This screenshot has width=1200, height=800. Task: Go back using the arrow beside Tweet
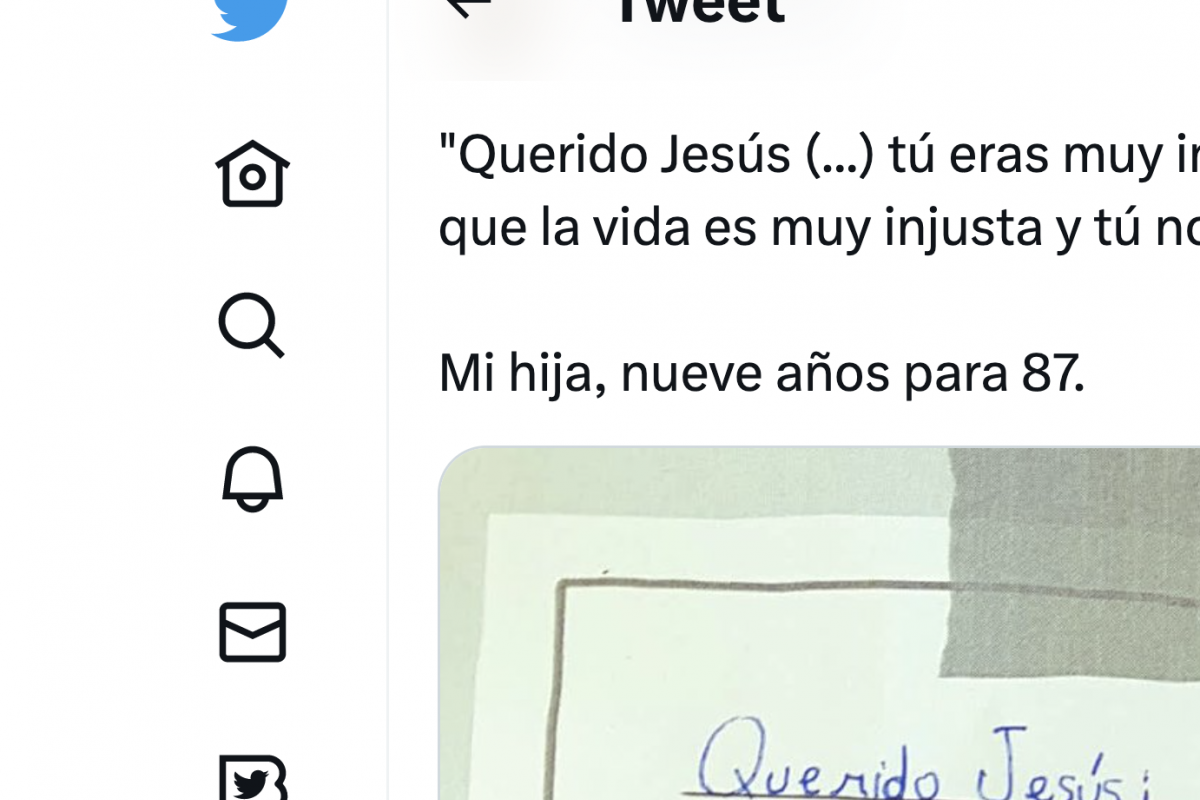point(468,6)
